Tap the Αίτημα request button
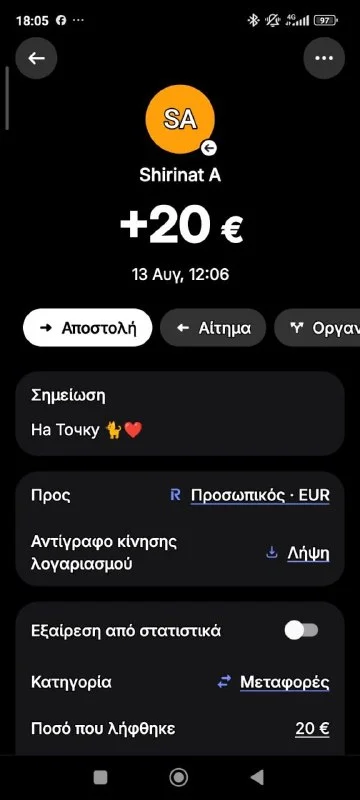Viewport: 360px width, 800px height. 213,328
